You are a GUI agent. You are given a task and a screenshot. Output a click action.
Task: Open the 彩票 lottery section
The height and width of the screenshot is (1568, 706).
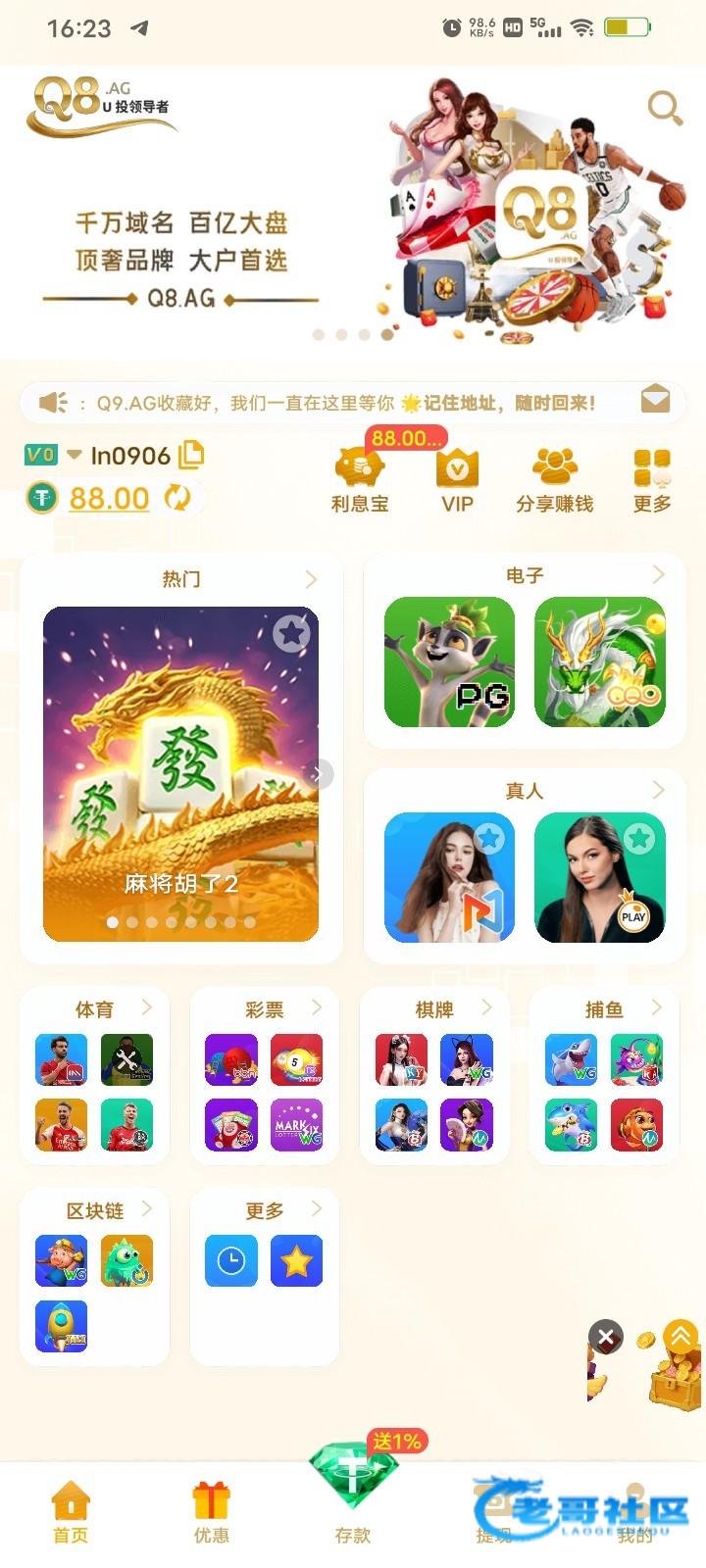264,1008
